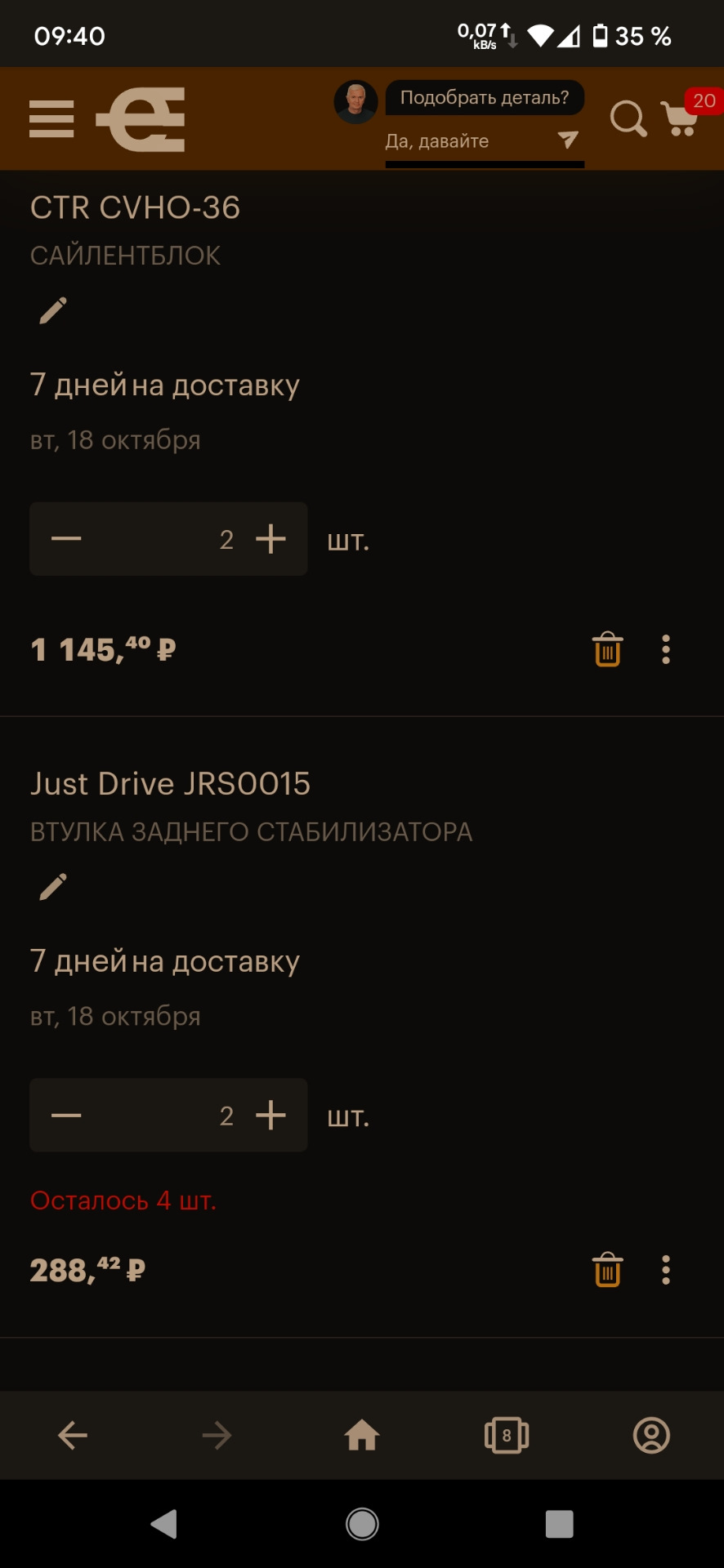This screenshot has width=724, height=1568.
Task: Increase CTR CVHO-36 quantity with plus
Action: click(272, 538)
